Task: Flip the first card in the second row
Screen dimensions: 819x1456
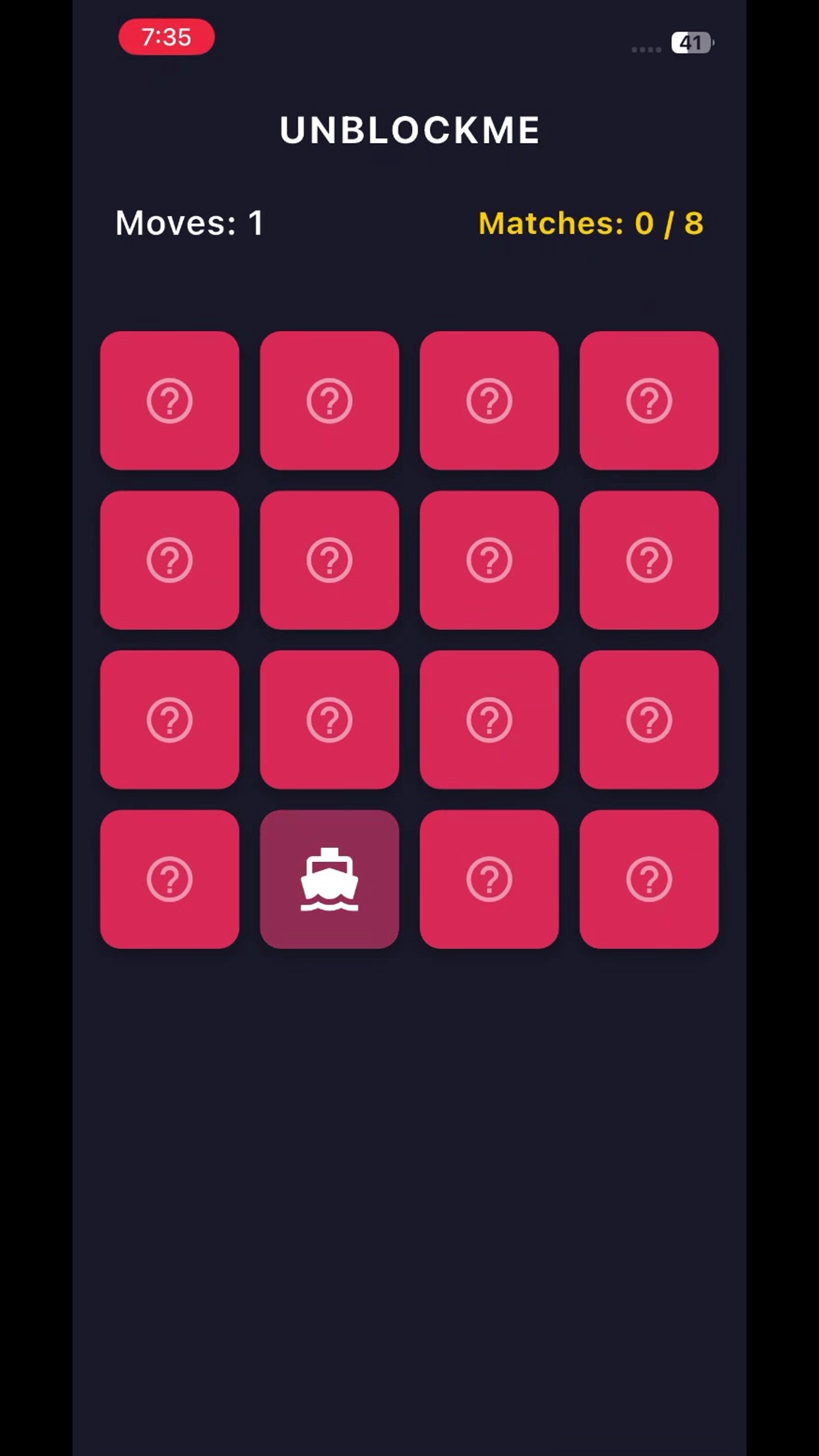Action: [x=169, y=560]
